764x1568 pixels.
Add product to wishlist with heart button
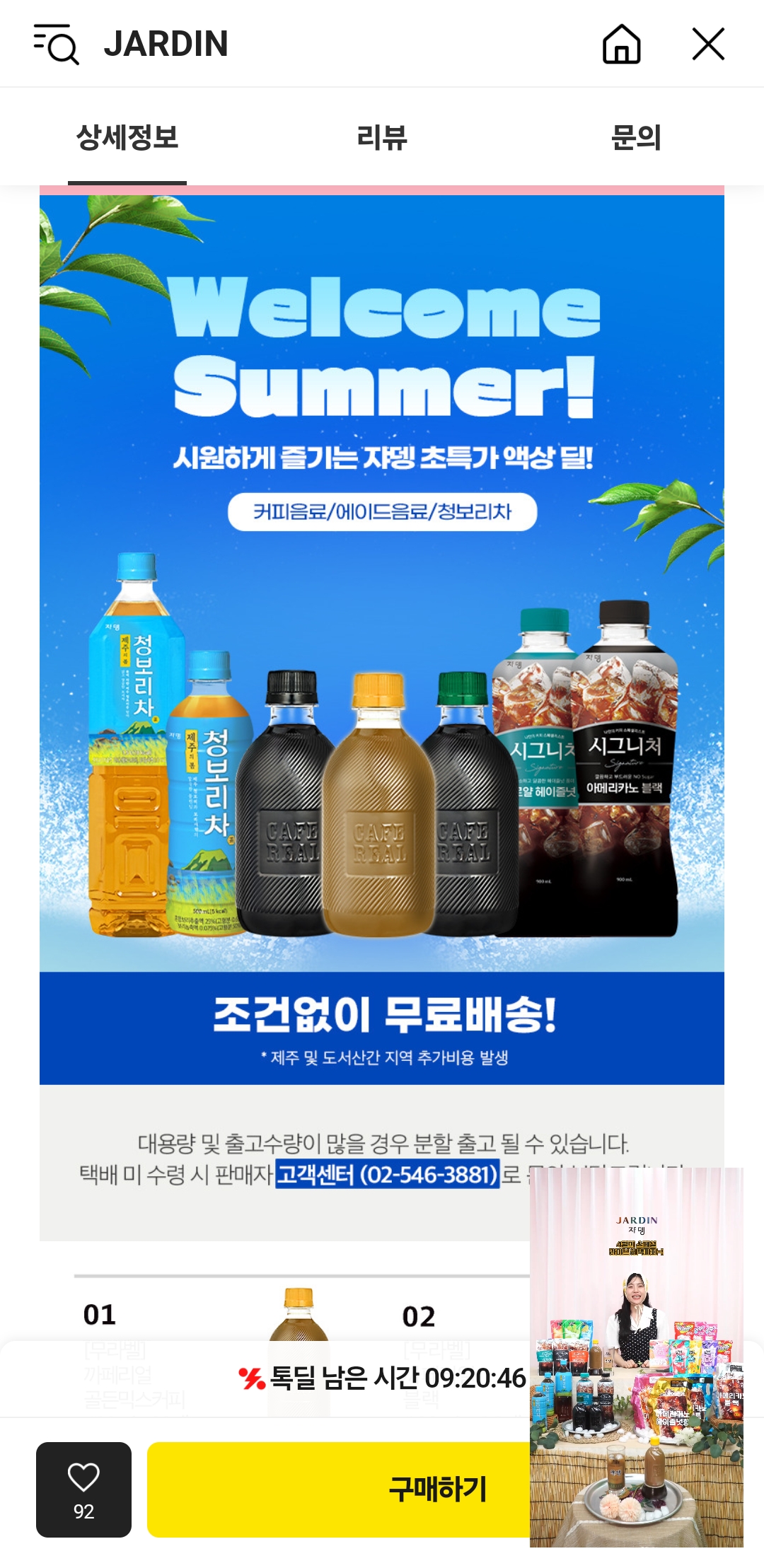(x=83, y=1489)
